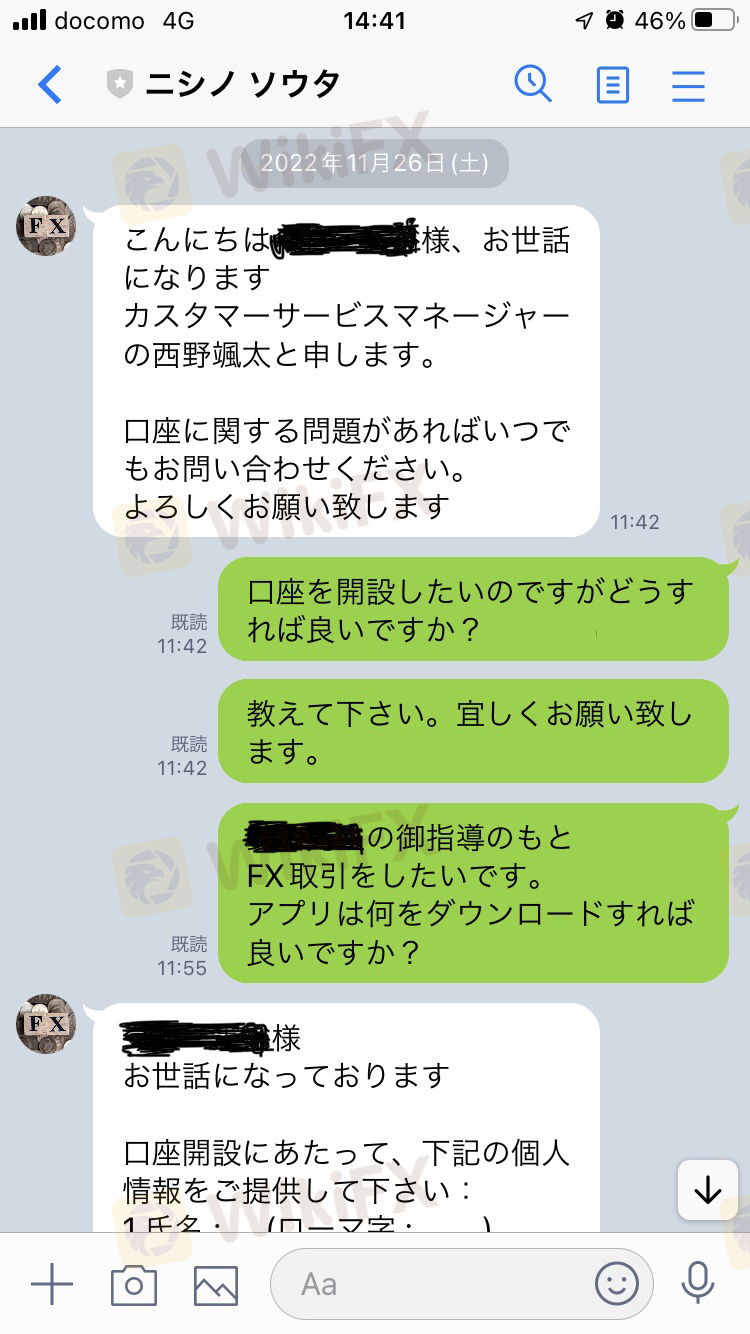Open the chat menu hamburger icon
This screenshot has height=1334, width=750.
click(688, 85)
